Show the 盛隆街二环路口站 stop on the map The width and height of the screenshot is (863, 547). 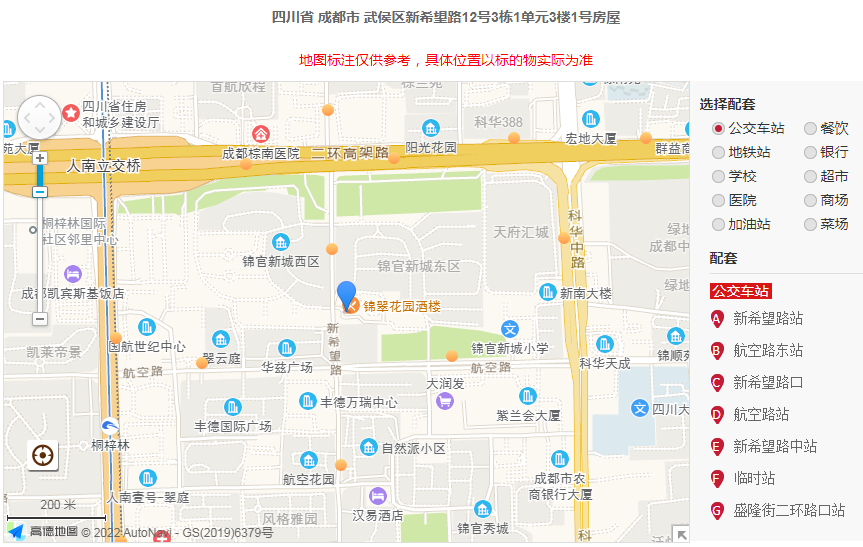[x=788, y=511]
